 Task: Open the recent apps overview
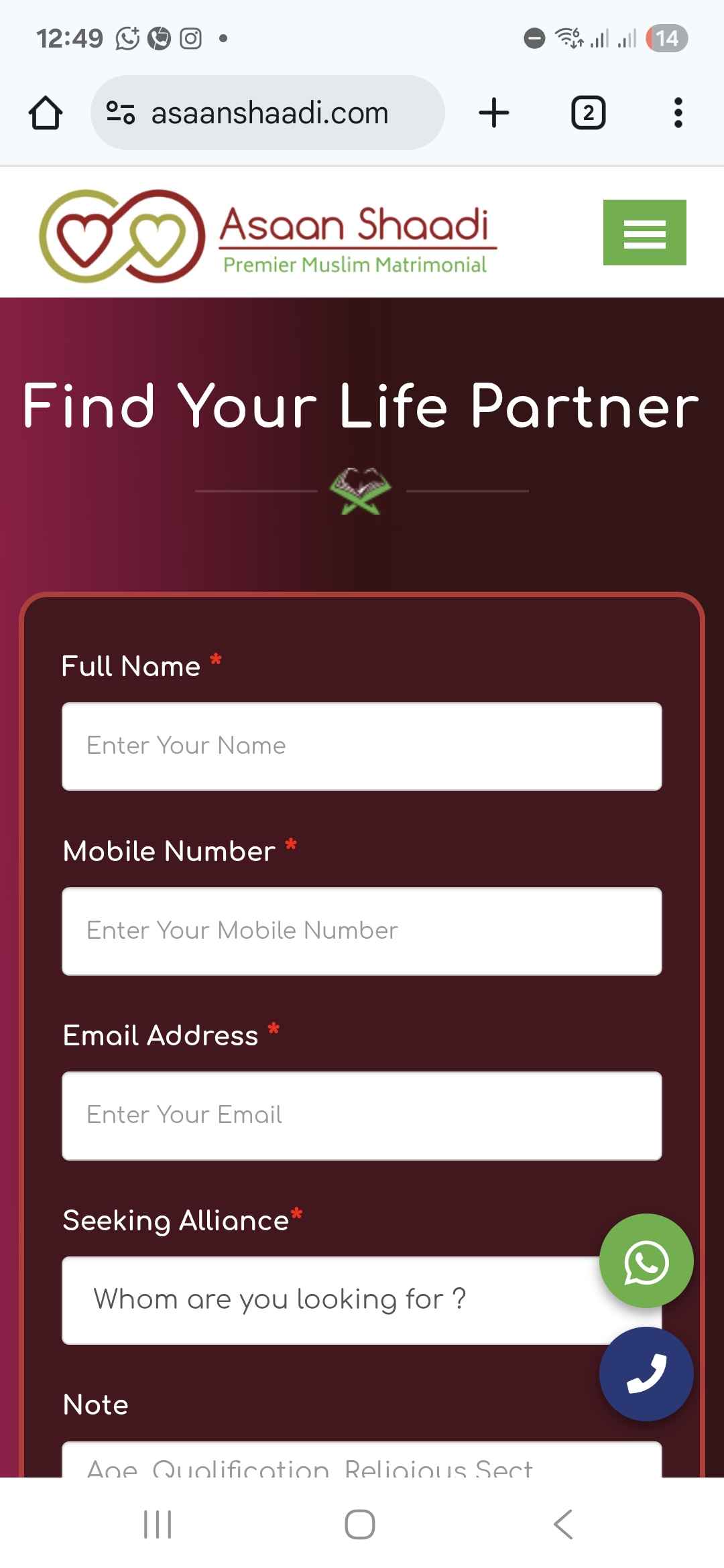pos(158,1524)
